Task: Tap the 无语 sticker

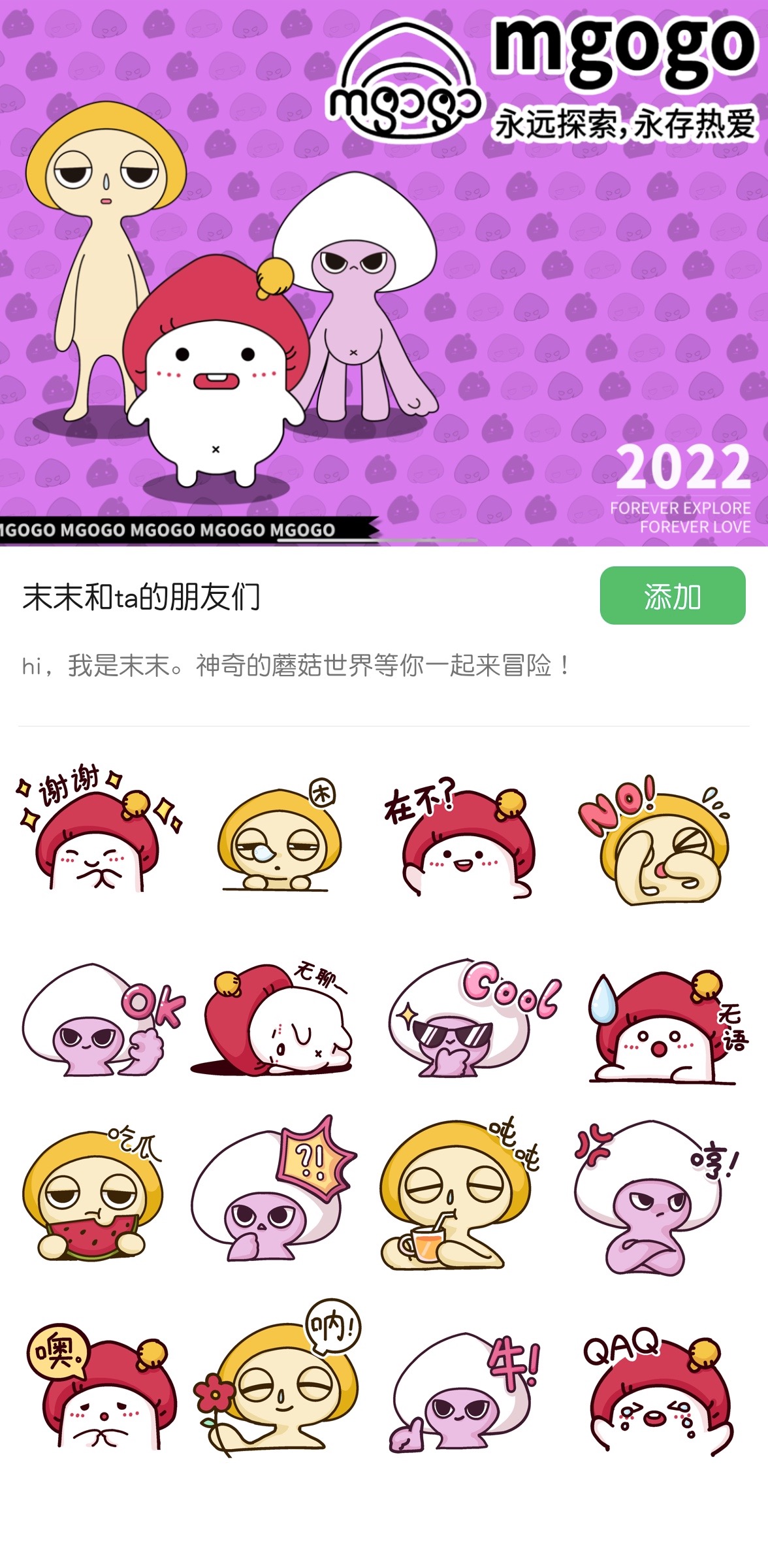Action: click(663, 1028)
